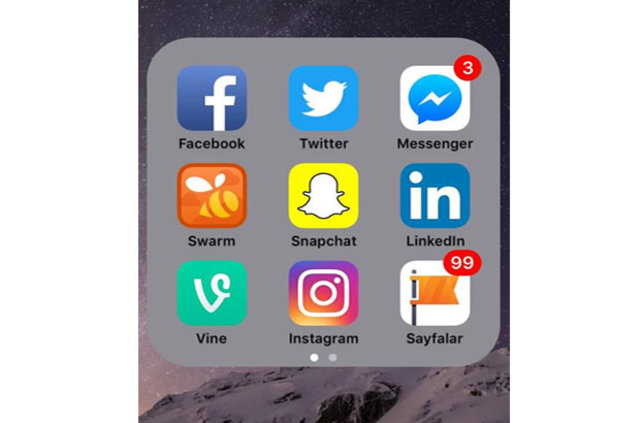The image size is (640, 423).
Task: Open Messenger with 3 unread notifications
Action: (x=435, y=99)
